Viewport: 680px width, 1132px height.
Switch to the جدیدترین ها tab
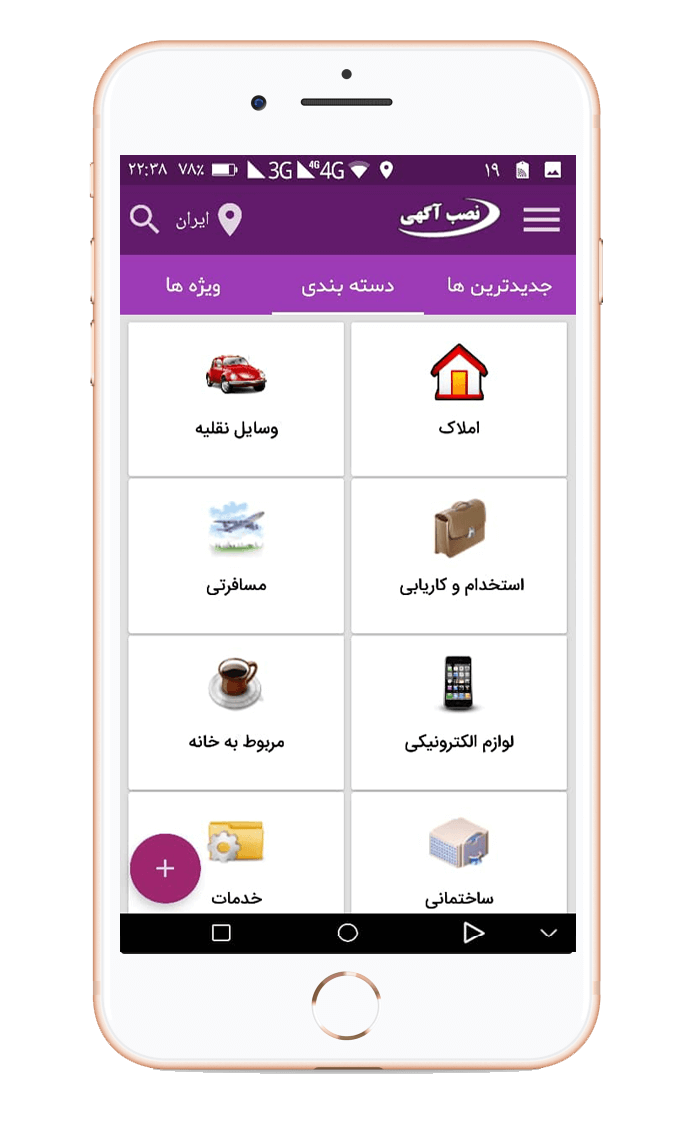coord(499,286)
